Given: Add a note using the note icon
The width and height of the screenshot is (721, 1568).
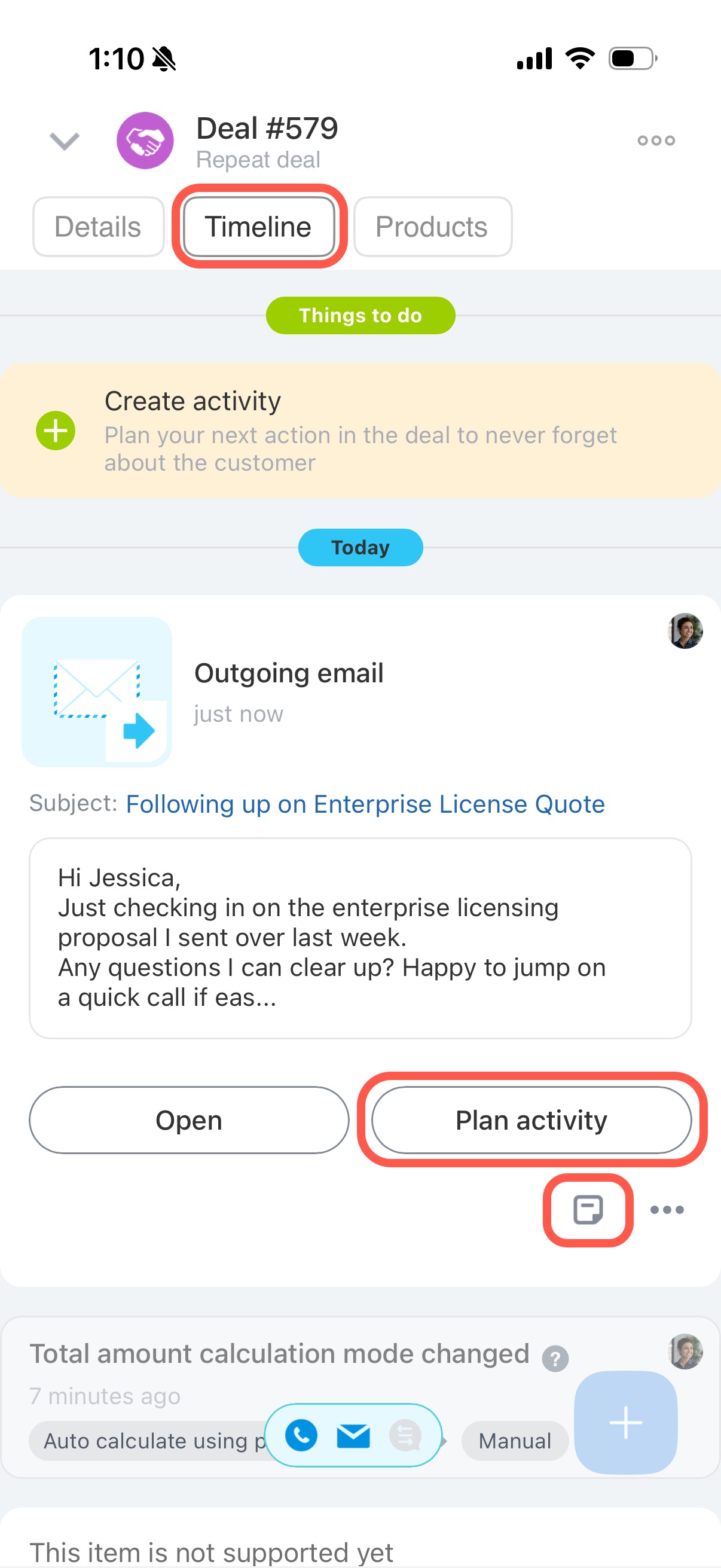Looking at the screenshot, I should coord(588,1209).
